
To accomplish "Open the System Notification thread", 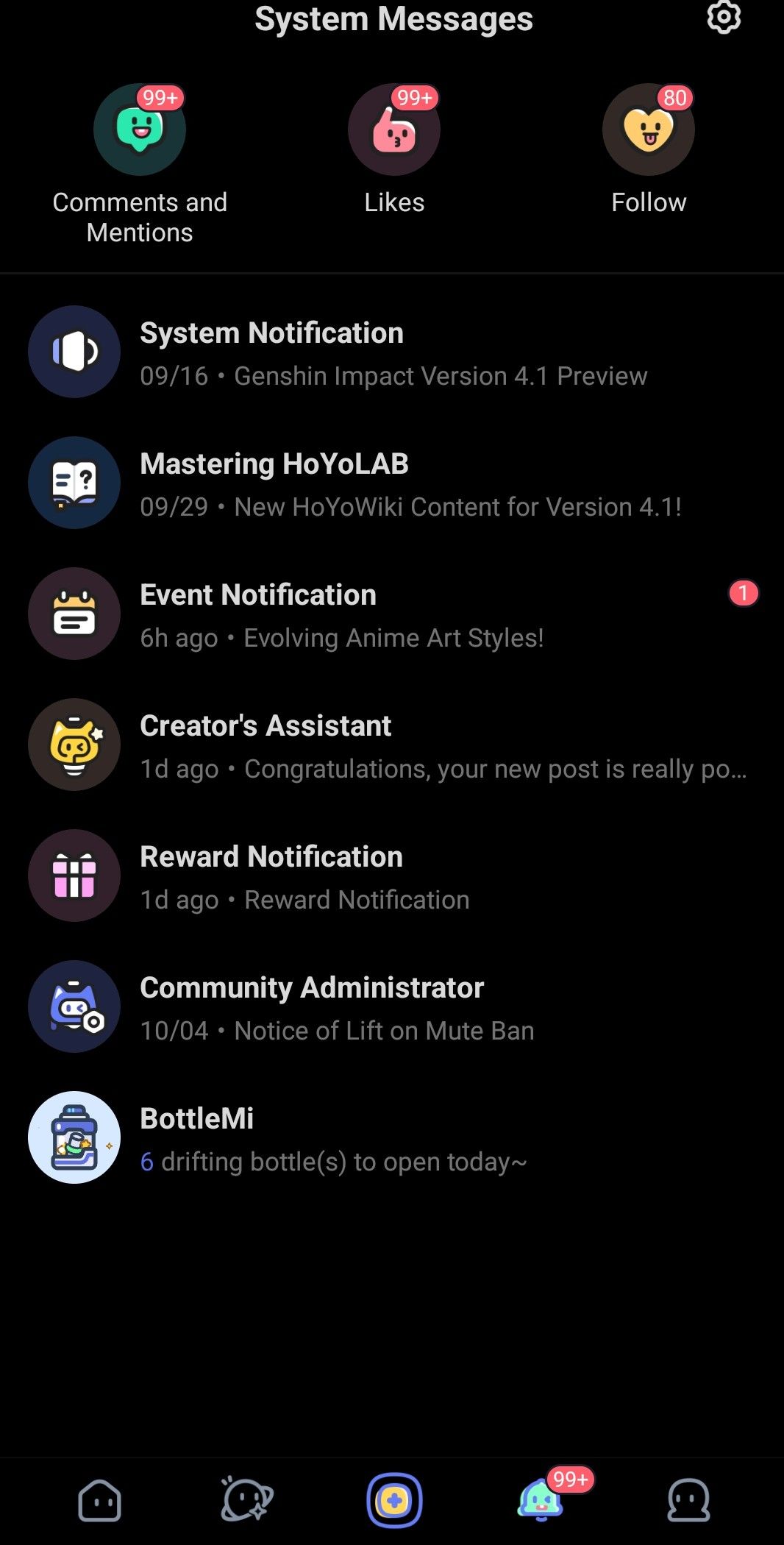I will click(392, 352).
